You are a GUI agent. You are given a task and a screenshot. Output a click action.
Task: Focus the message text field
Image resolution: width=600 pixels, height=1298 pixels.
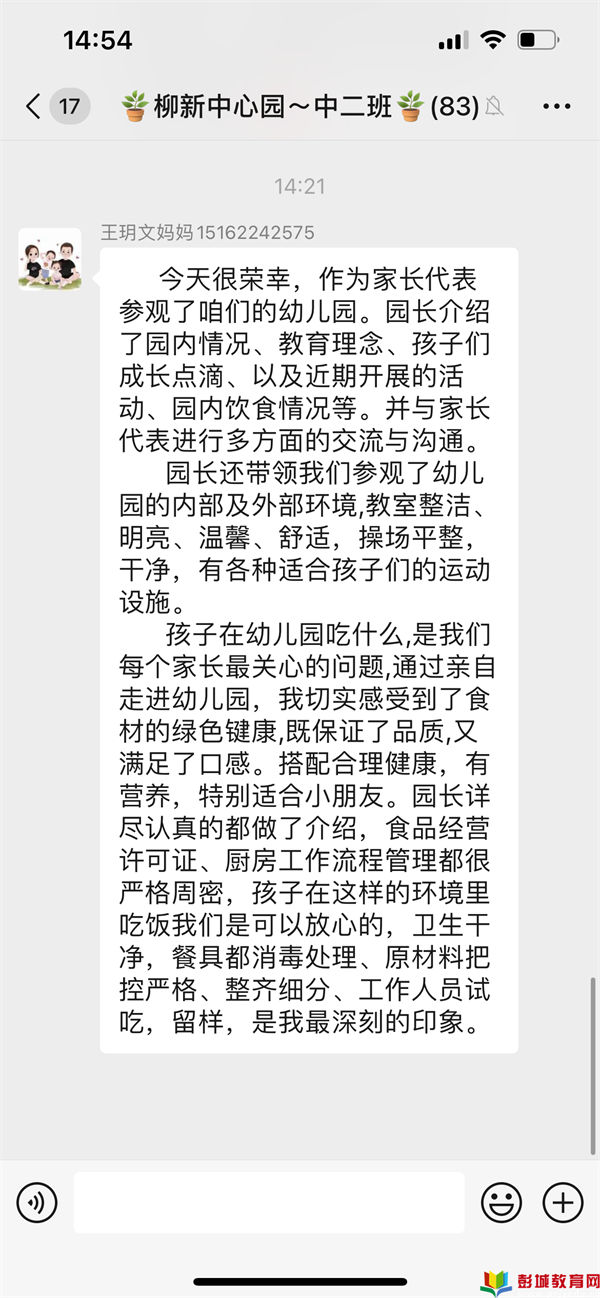(269, 1202)
